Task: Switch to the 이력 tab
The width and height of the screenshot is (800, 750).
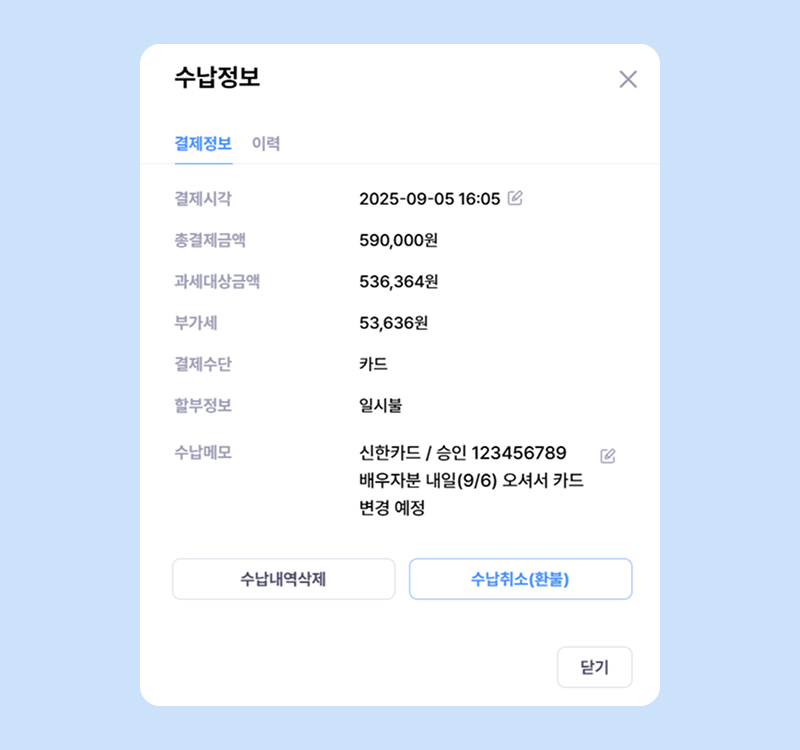Action: (266, 144)
